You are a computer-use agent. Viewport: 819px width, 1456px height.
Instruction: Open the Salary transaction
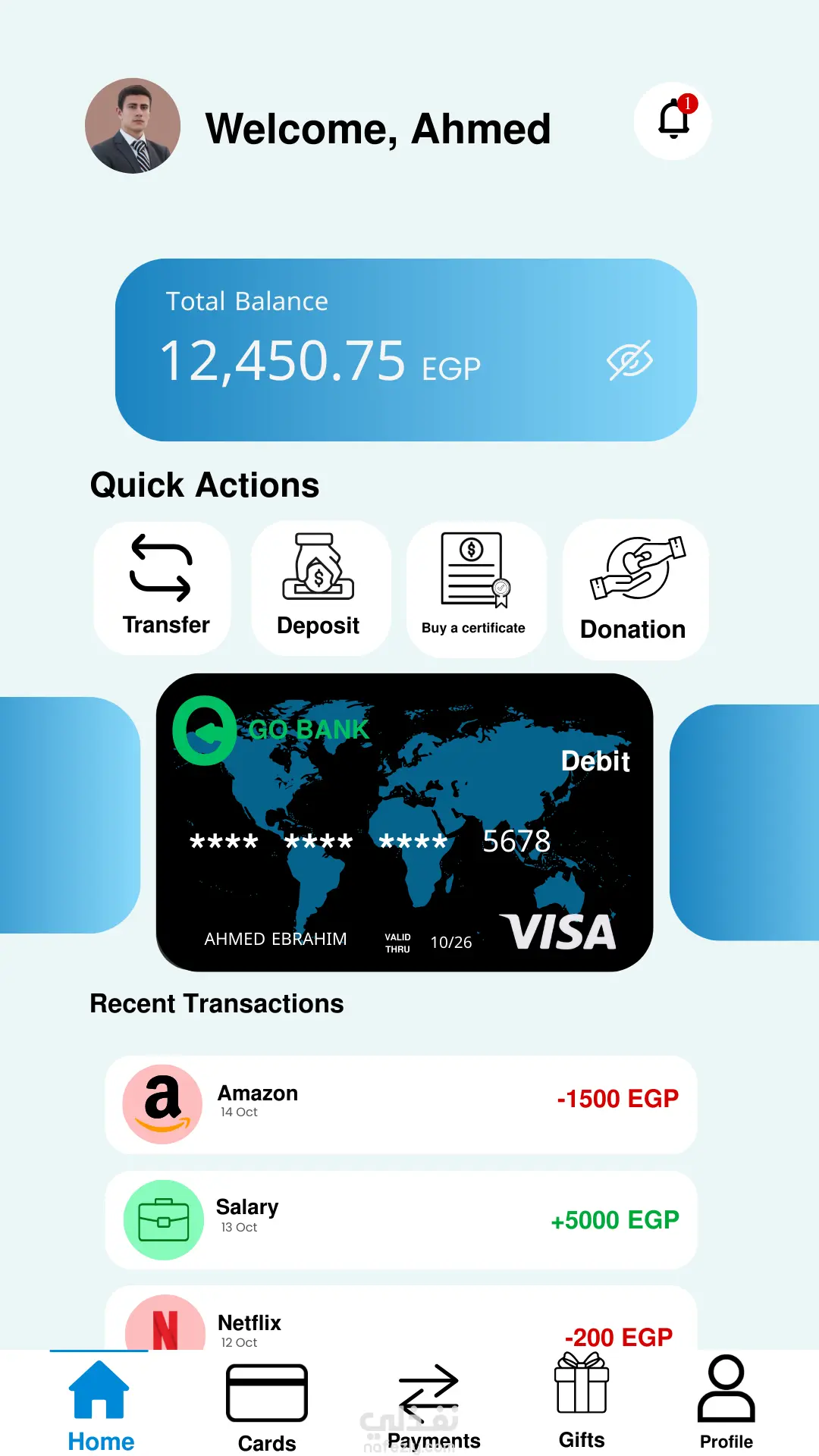pyautogui.click(x=400, y=1219)
